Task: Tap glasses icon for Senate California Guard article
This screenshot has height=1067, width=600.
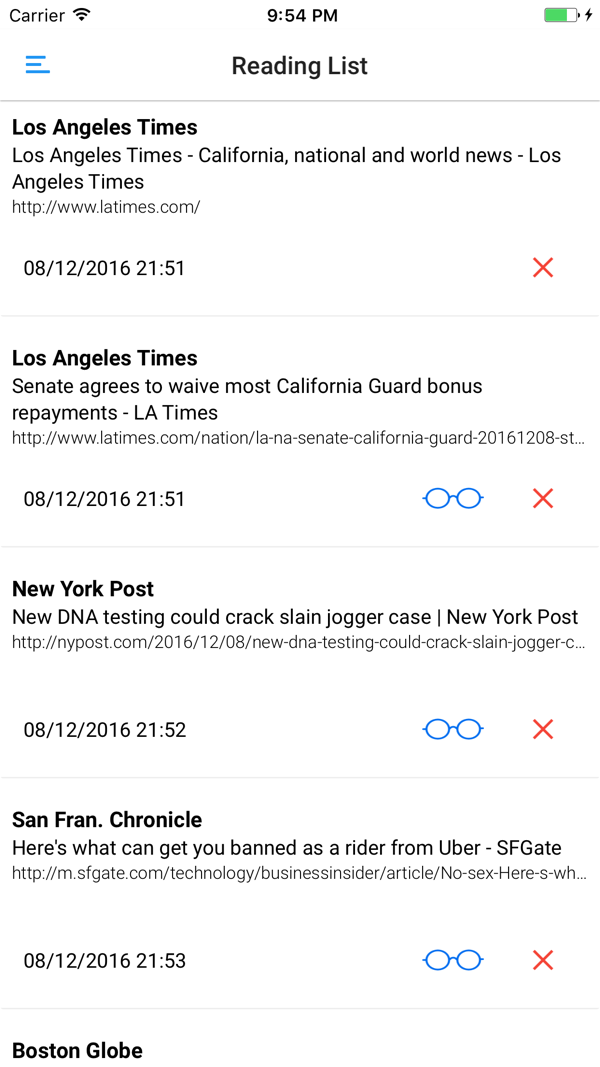Action: (453, 499)
